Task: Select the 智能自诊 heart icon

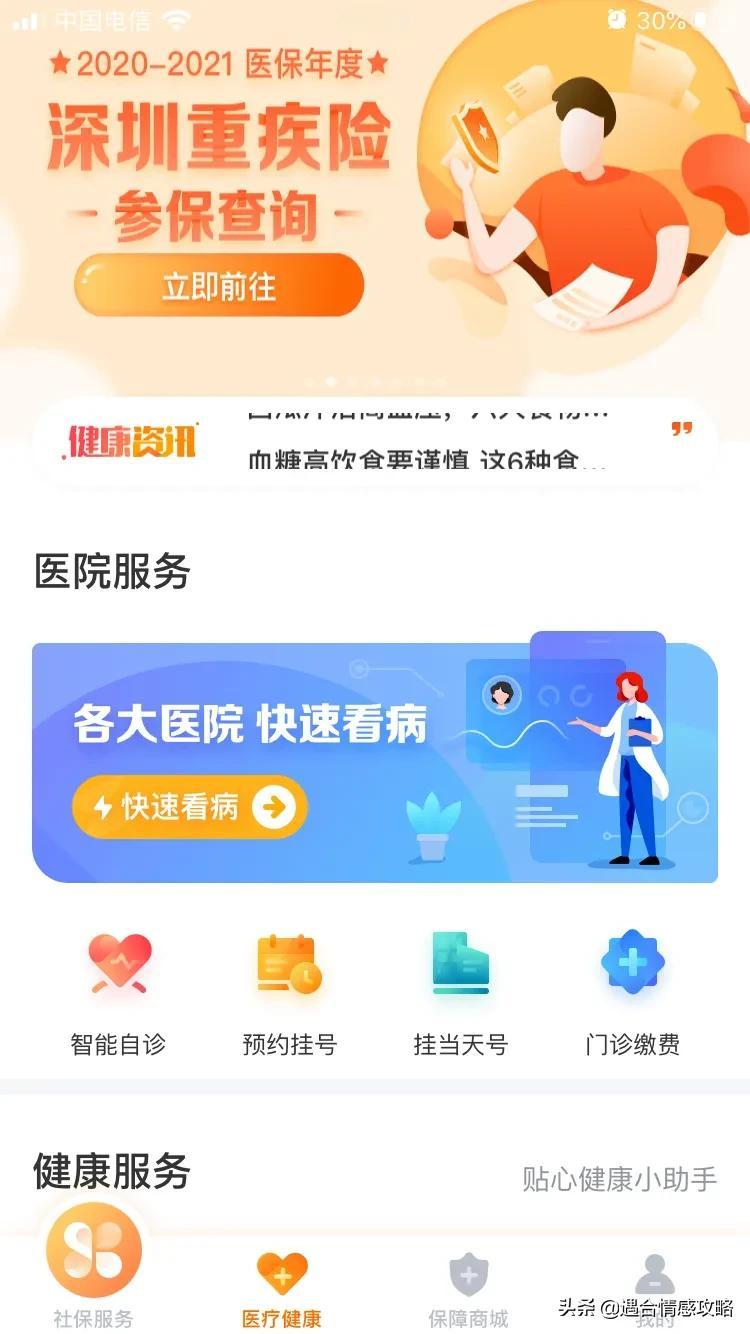Action: point(119,962)
